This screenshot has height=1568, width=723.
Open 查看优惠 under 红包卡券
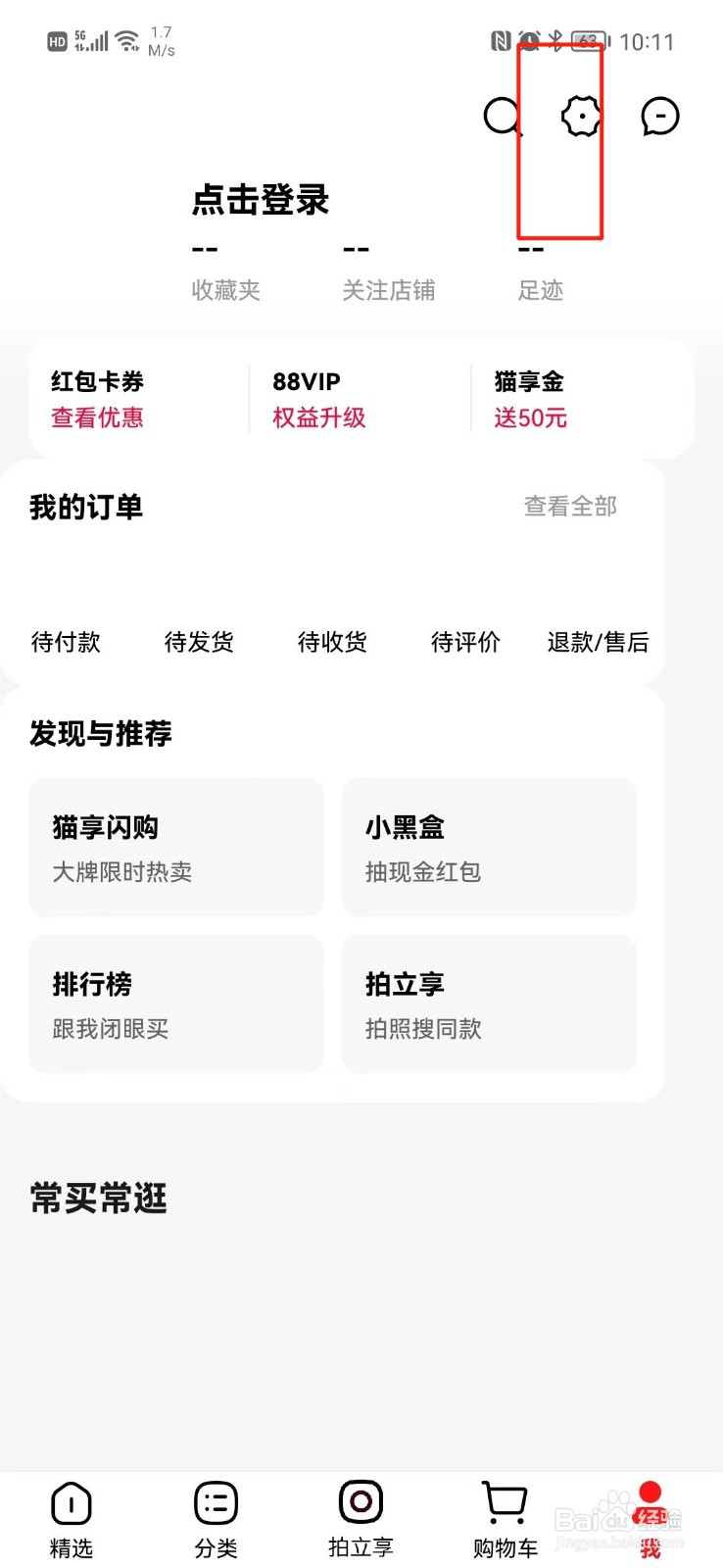[x=97, y=417]
